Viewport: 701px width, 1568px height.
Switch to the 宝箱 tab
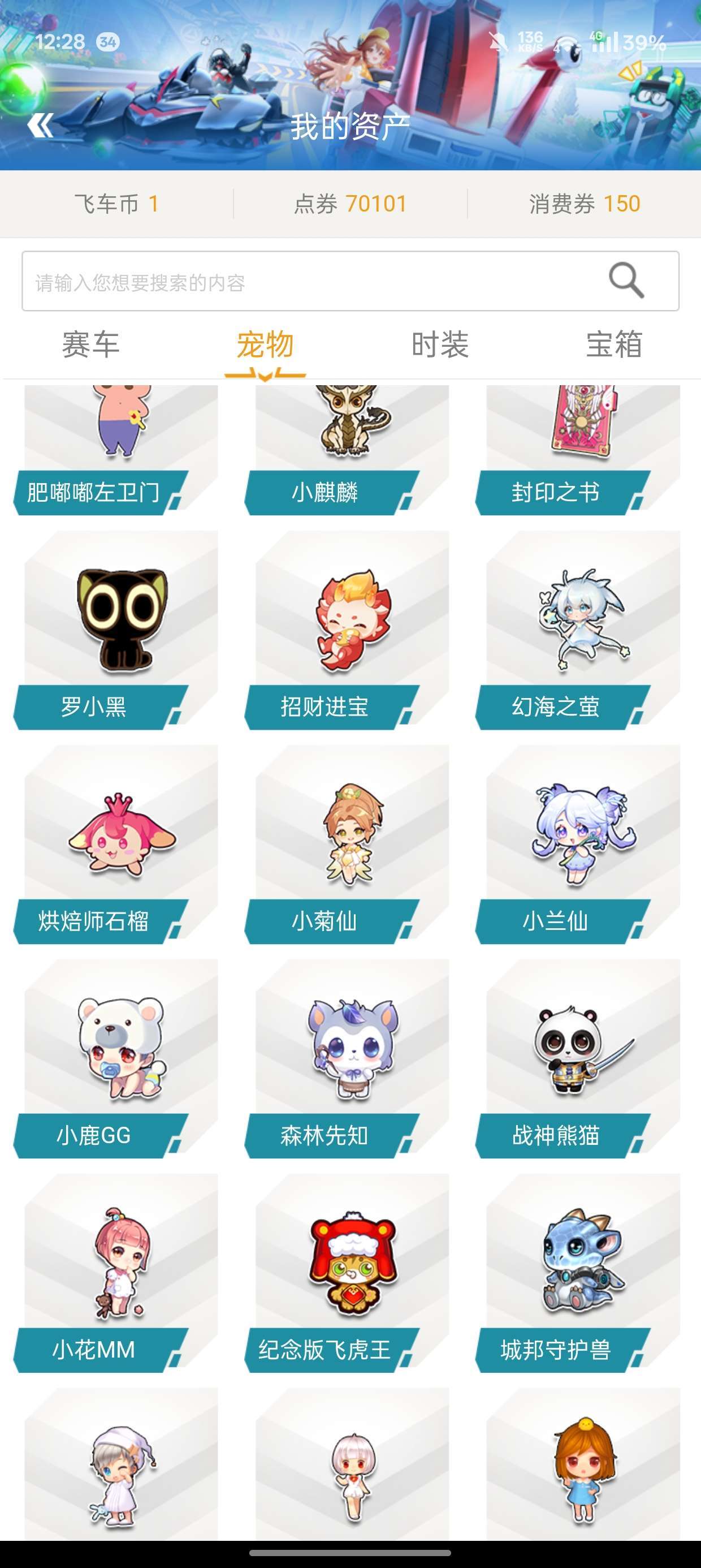tap(614, 344)
